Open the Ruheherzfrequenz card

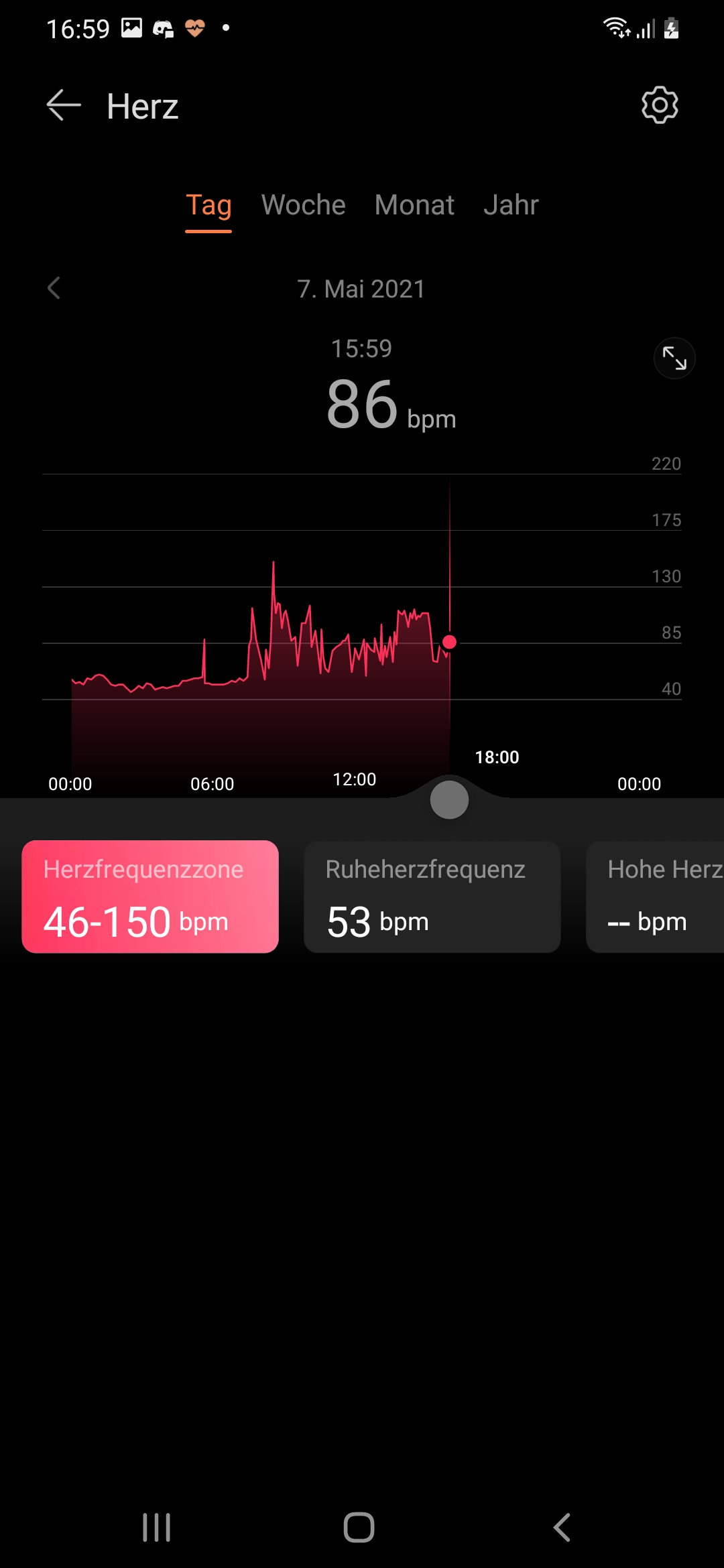click(x=432, y=897)
